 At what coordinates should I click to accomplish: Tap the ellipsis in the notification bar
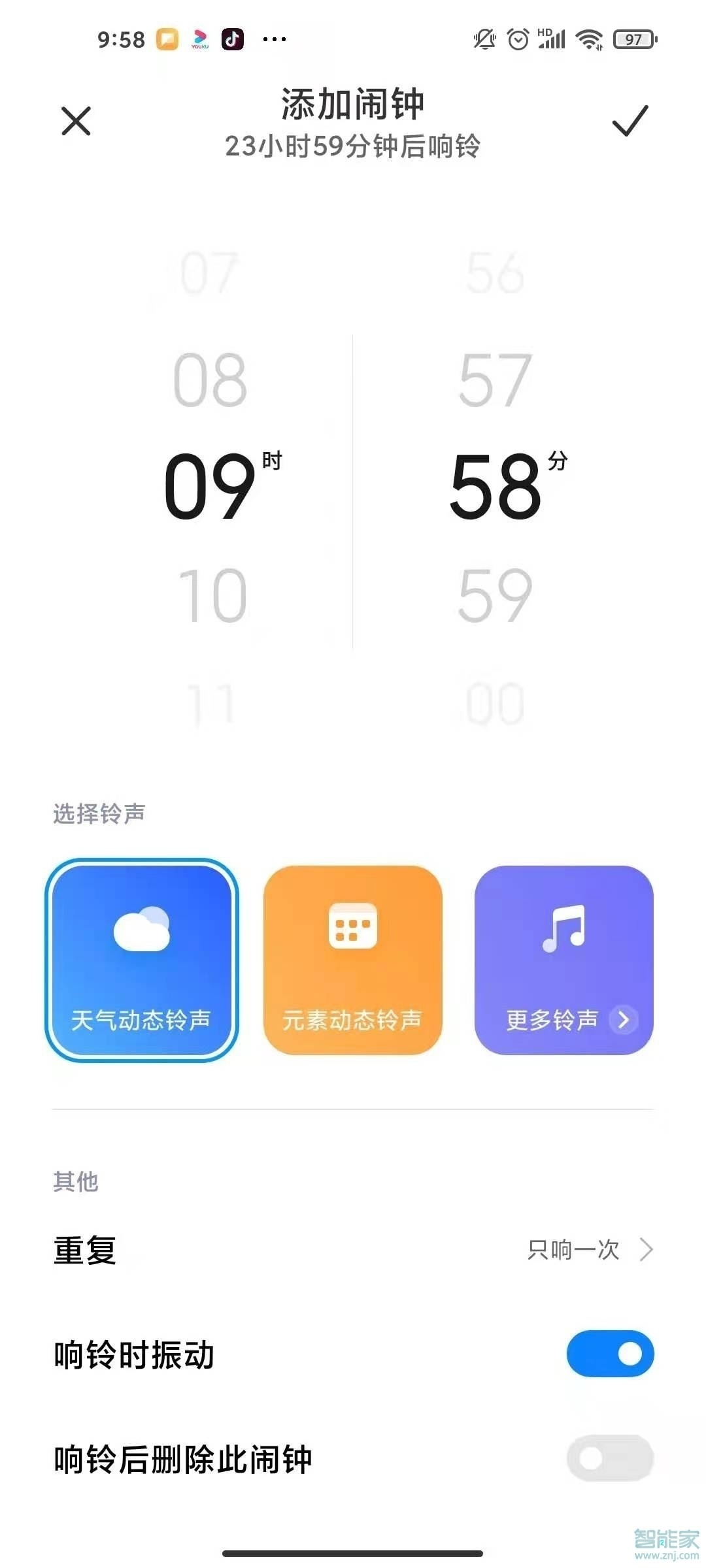275,40
